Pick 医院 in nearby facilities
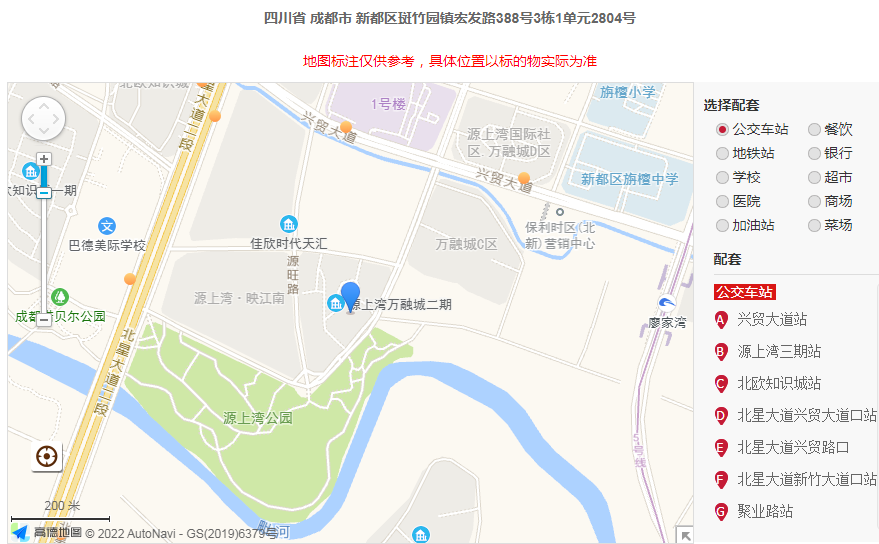 (x=722, y=202)
